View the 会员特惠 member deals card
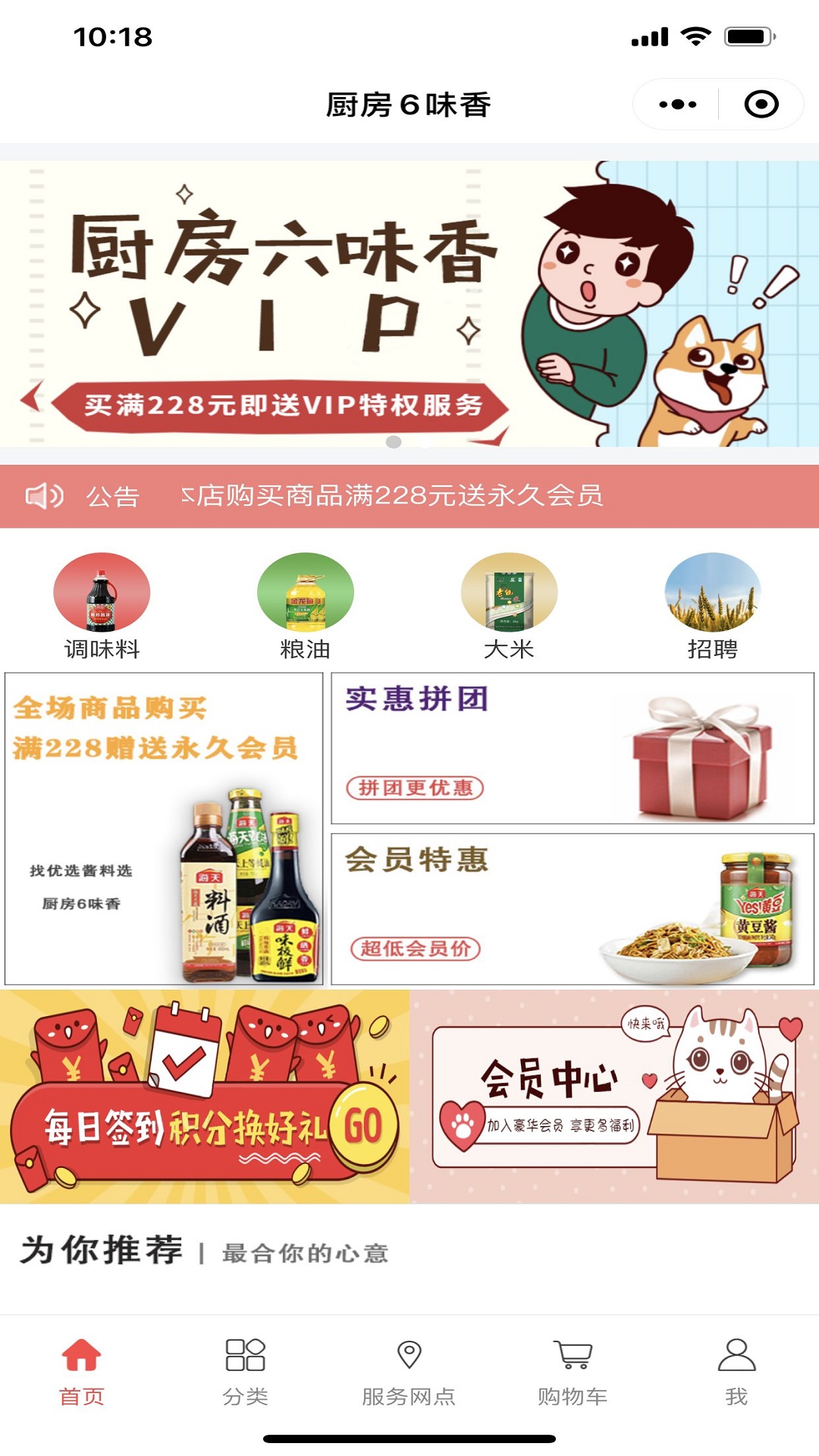819x1456 pixels. point(573,908)
